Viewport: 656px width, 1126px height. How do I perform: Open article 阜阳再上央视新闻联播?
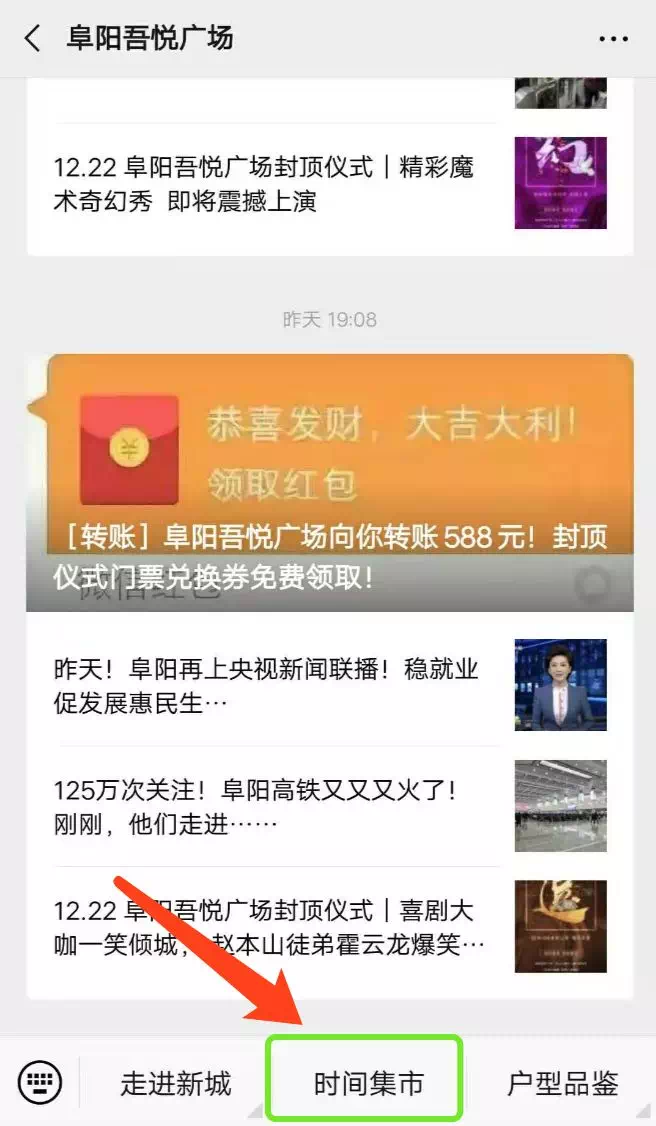pyautogui.click(x=330, y=685)
